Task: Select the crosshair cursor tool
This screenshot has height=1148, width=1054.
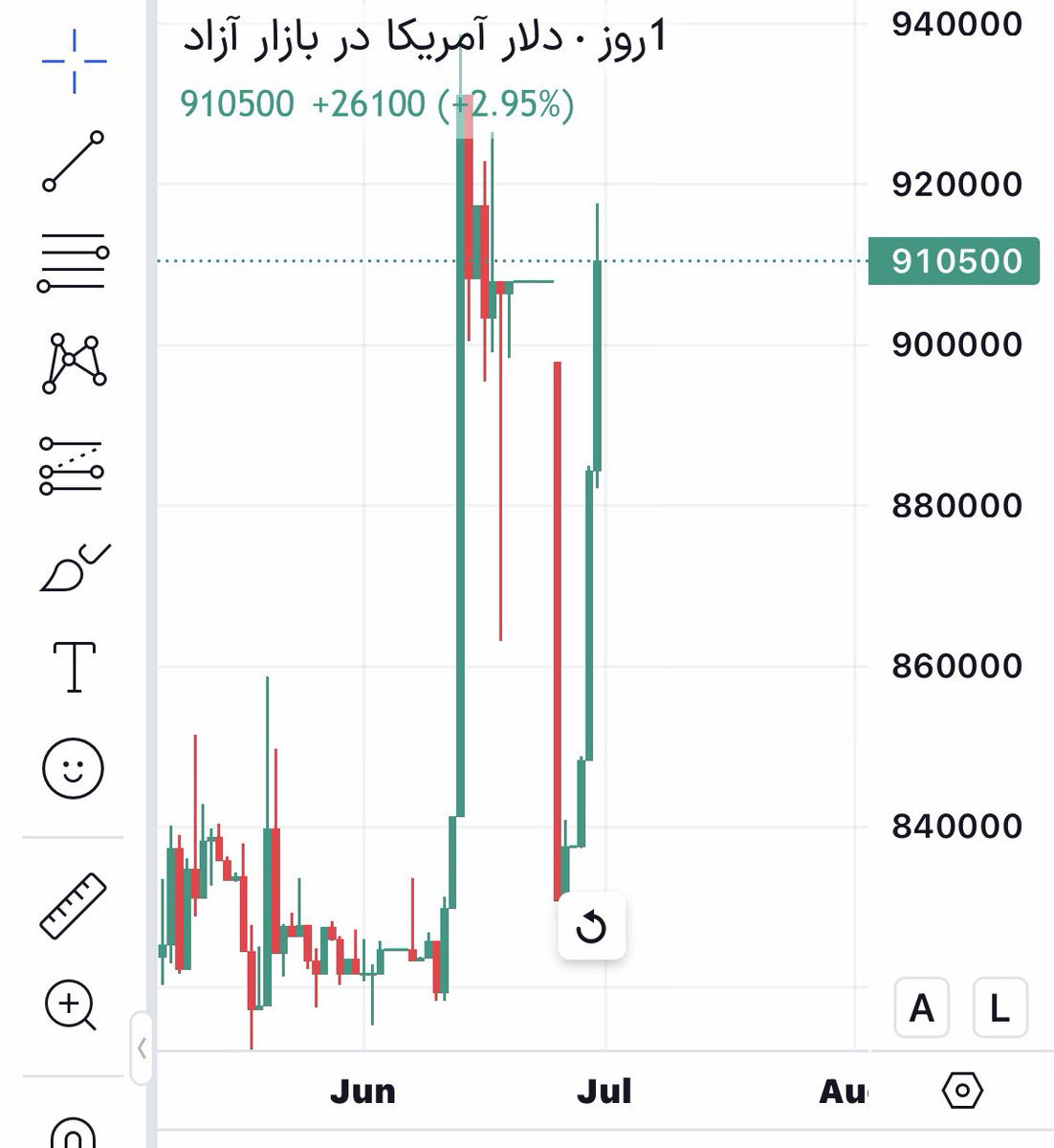Action: point(74,61)
